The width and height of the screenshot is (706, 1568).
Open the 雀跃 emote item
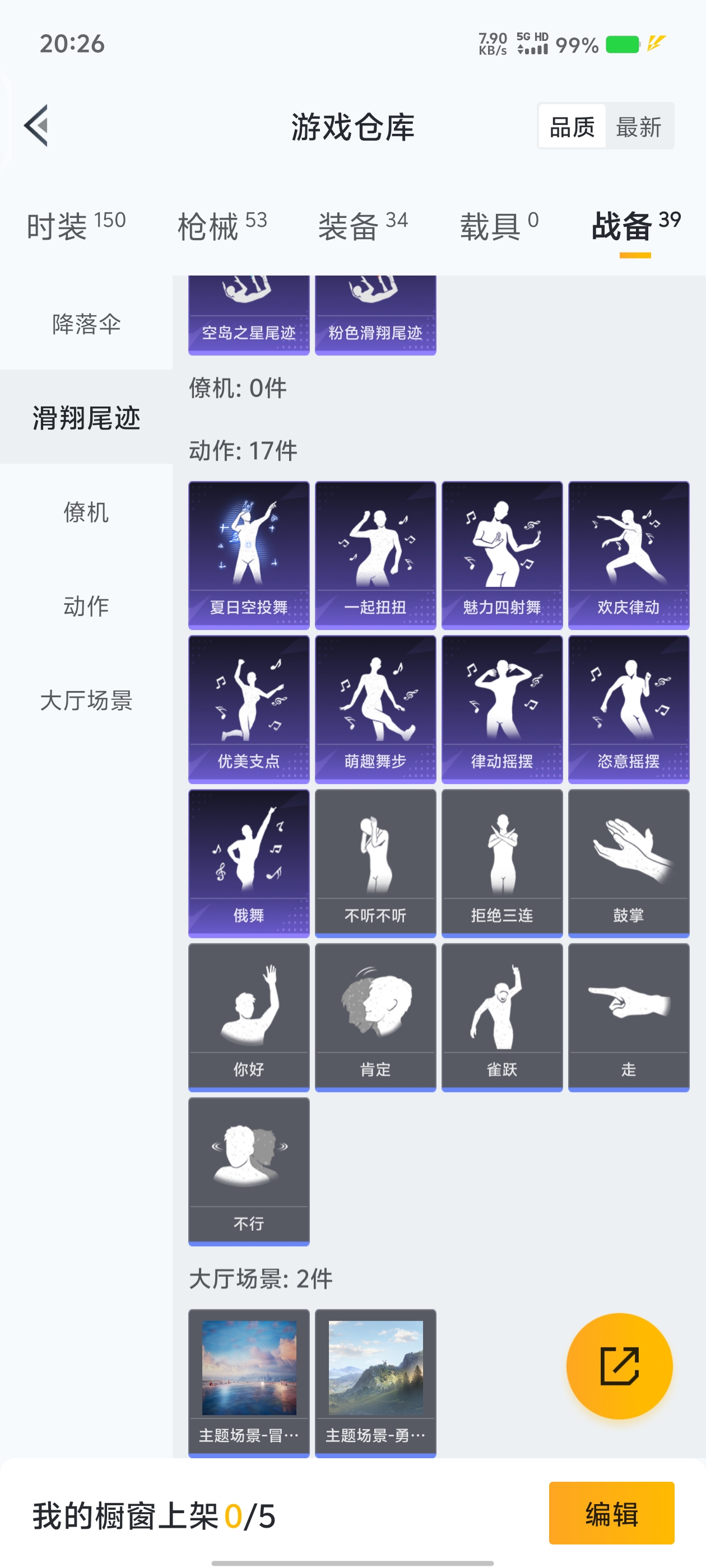pyautogui.click(x=501, y=1016)
